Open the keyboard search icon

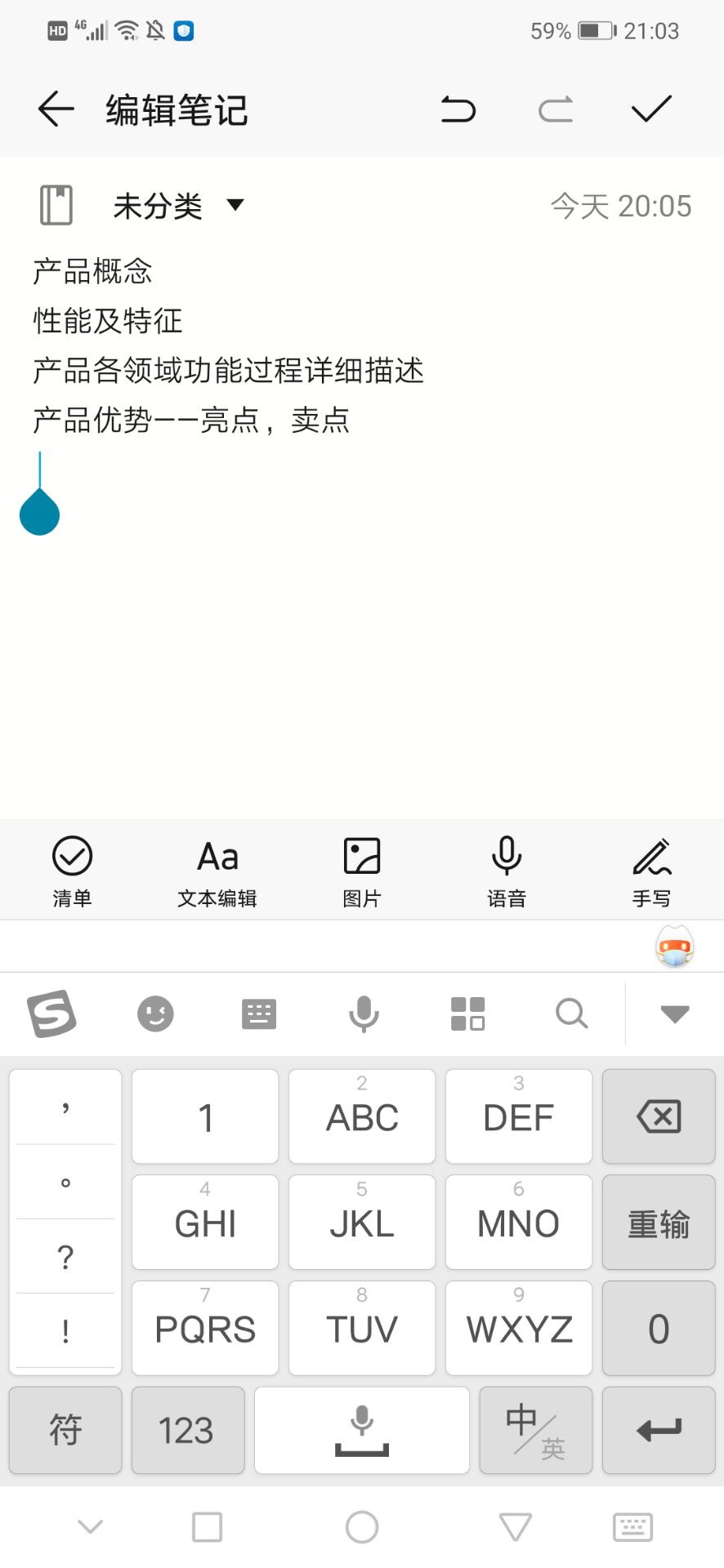(571, 1013)
